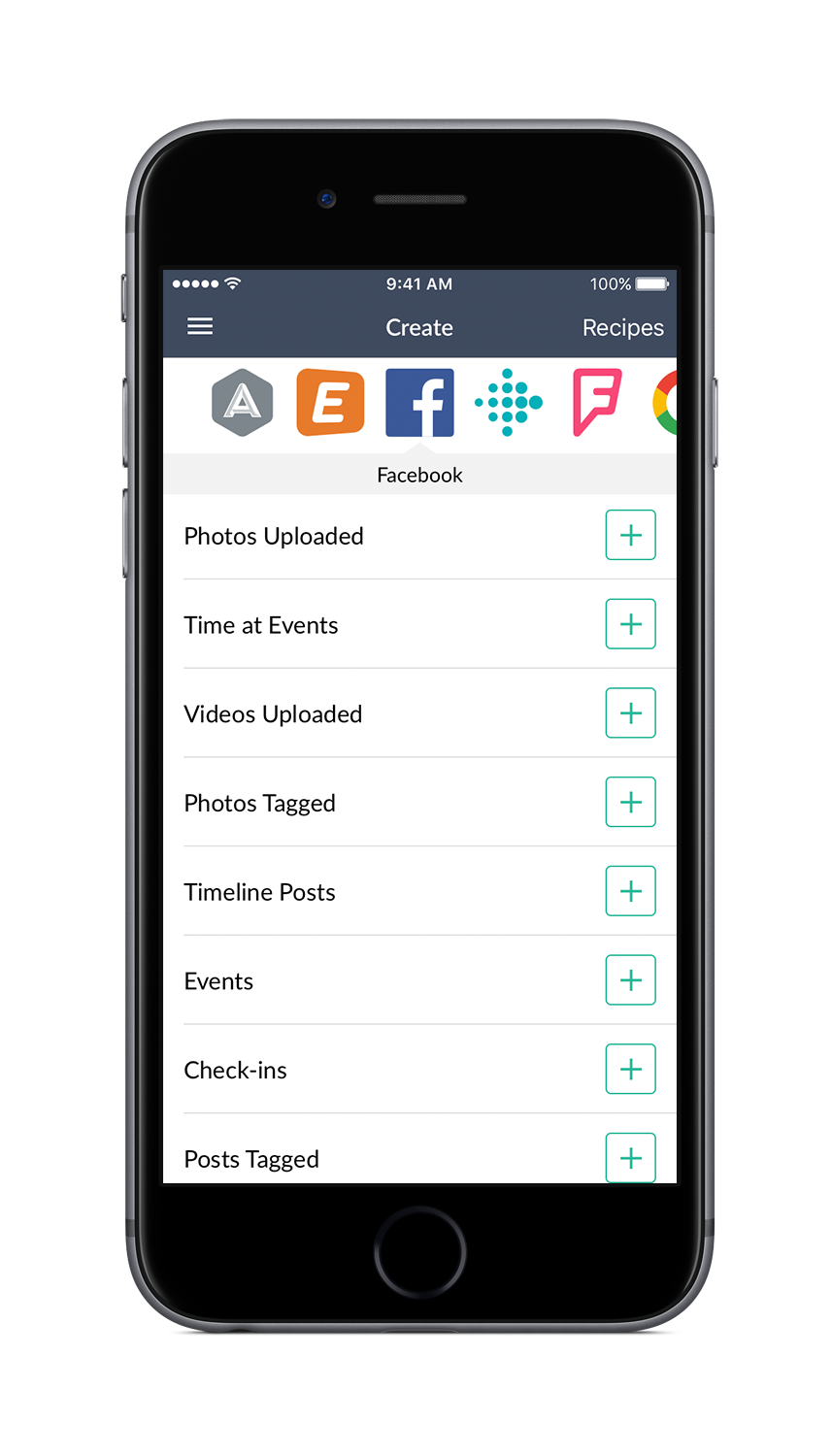Image resolution: width=832 pixels, height=1456 pixels.
Task: Select the grey hexagon A service icon
Action: pyautogui.click(x=243, y=402)
